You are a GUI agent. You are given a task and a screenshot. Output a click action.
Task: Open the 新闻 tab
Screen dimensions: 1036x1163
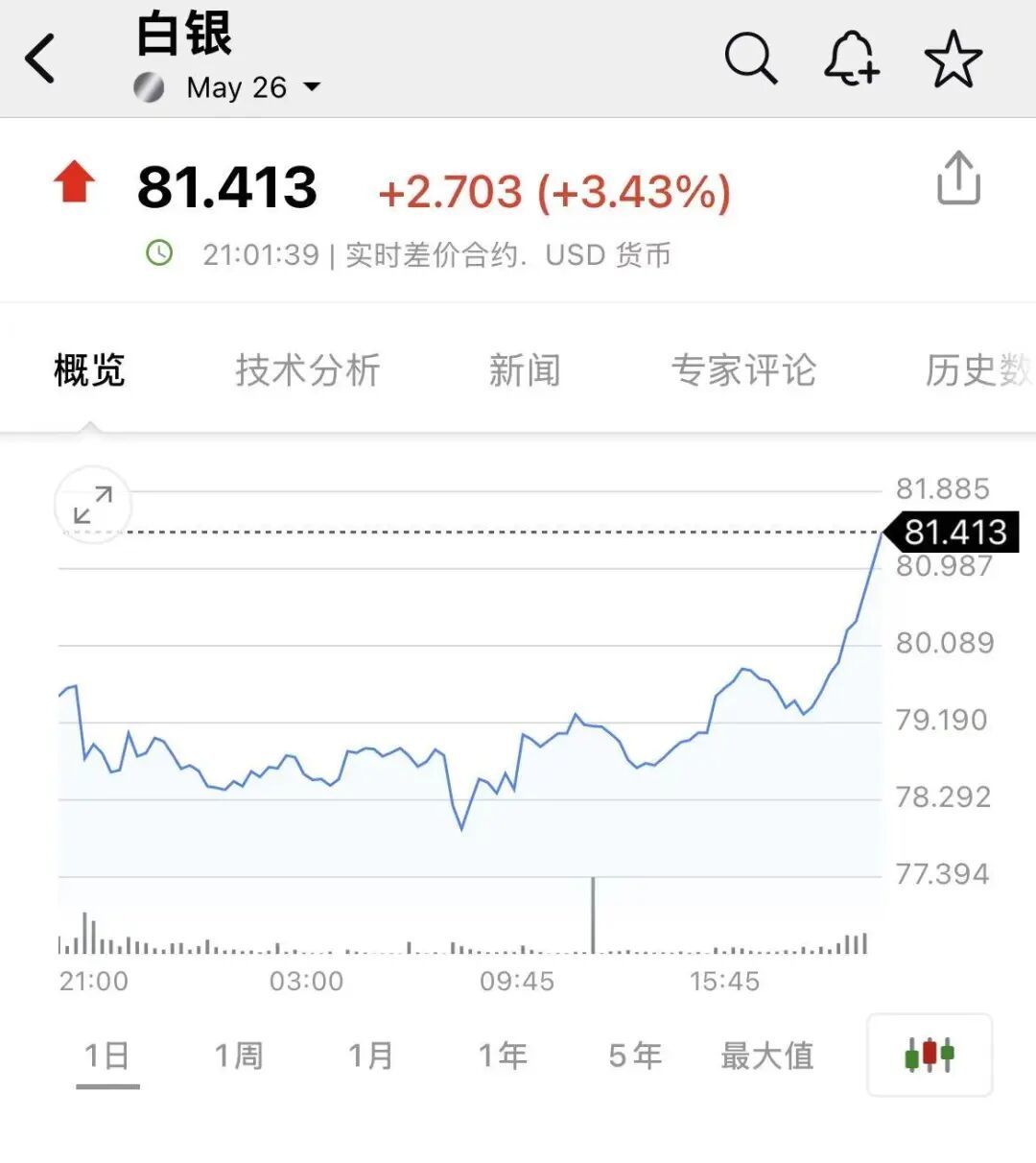tap(525, 370)
